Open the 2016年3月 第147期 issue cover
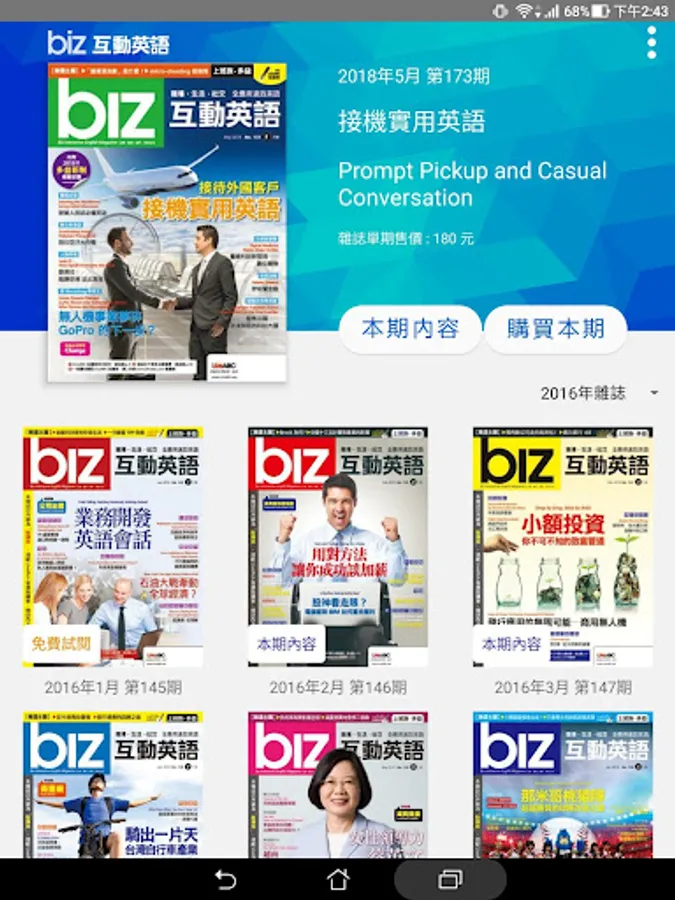The width and height of the screenshot is (675, 900). [562, 546]
